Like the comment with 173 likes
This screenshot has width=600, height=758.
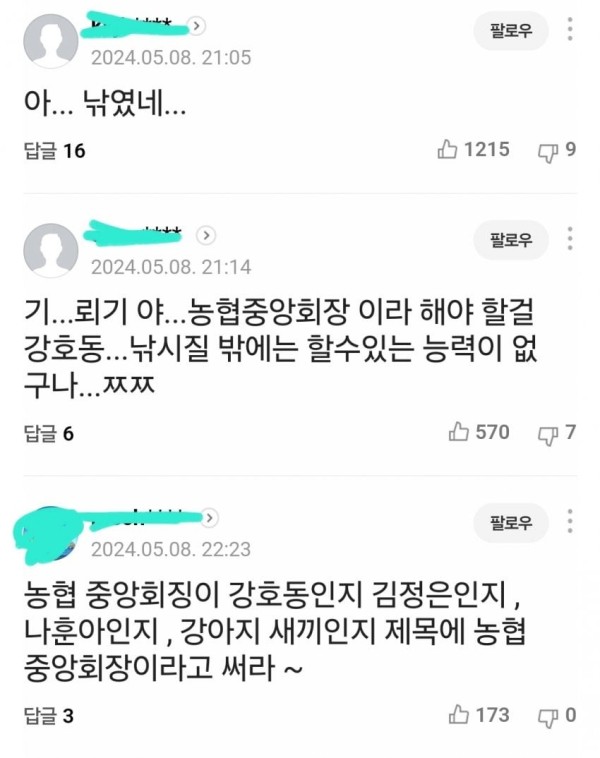(x=460, y=715)
